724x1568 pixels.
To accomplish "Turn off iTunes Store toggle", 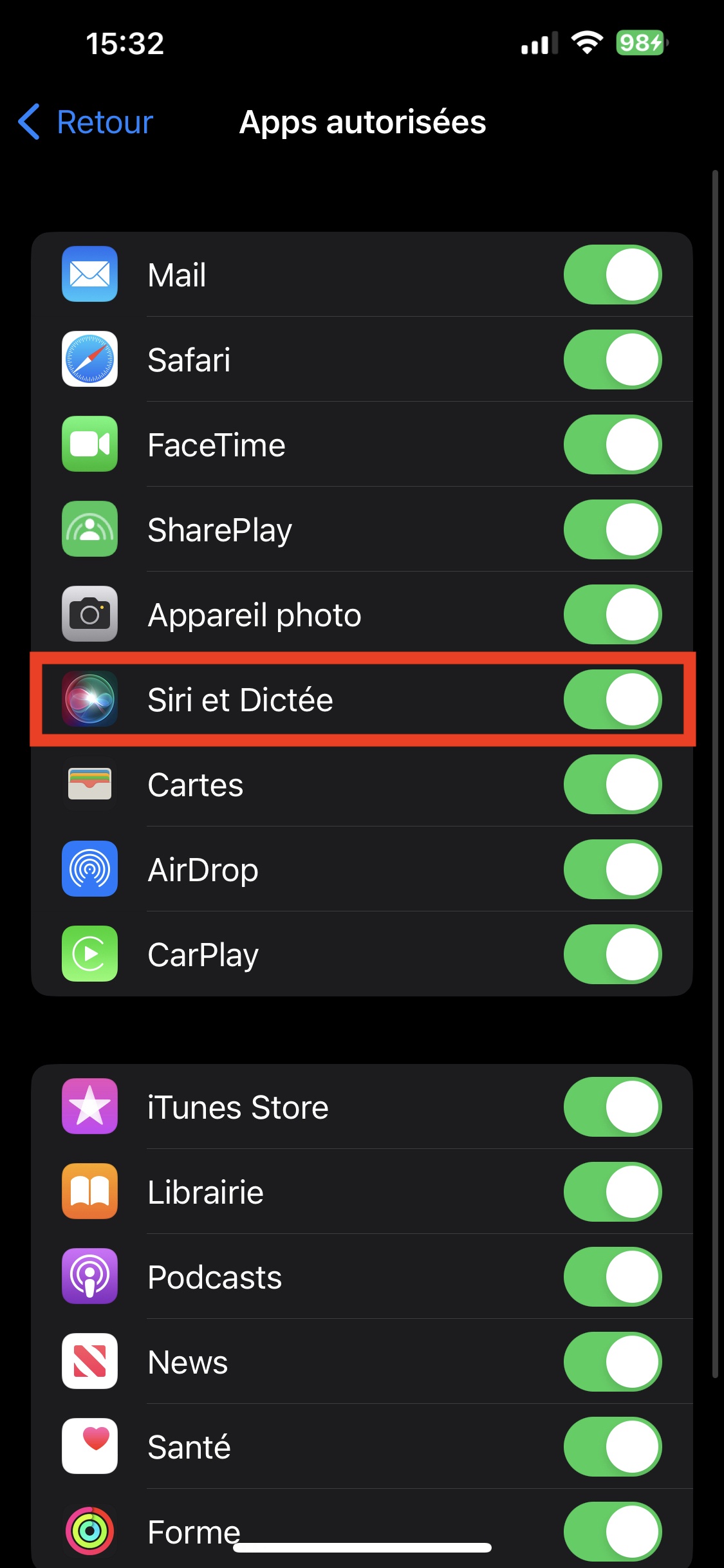I will (613, 1107).
